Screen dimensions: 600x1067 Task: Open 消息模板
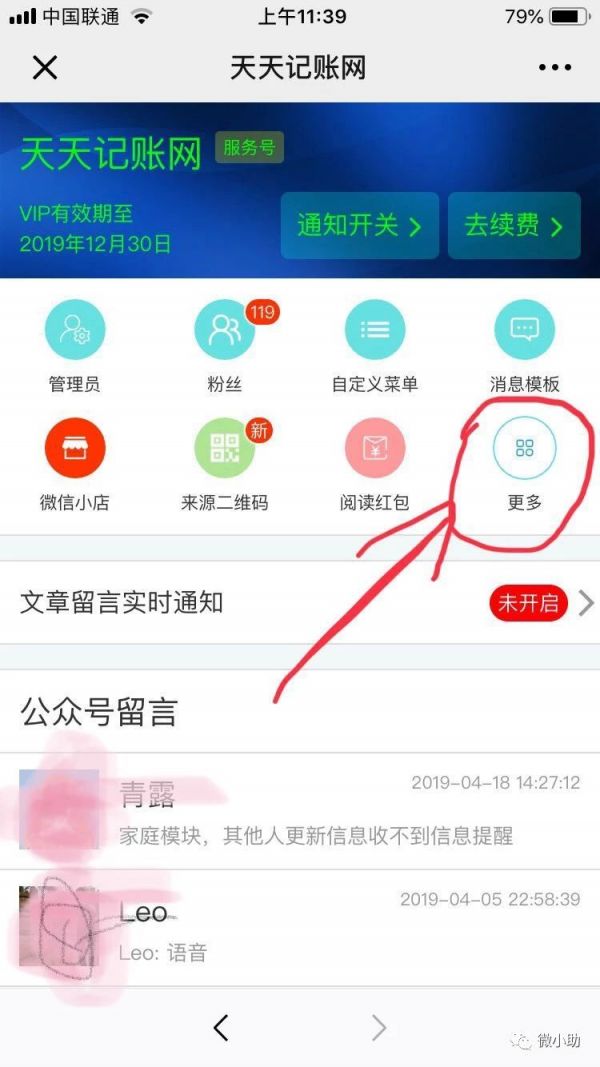click(x=524, y=331)
